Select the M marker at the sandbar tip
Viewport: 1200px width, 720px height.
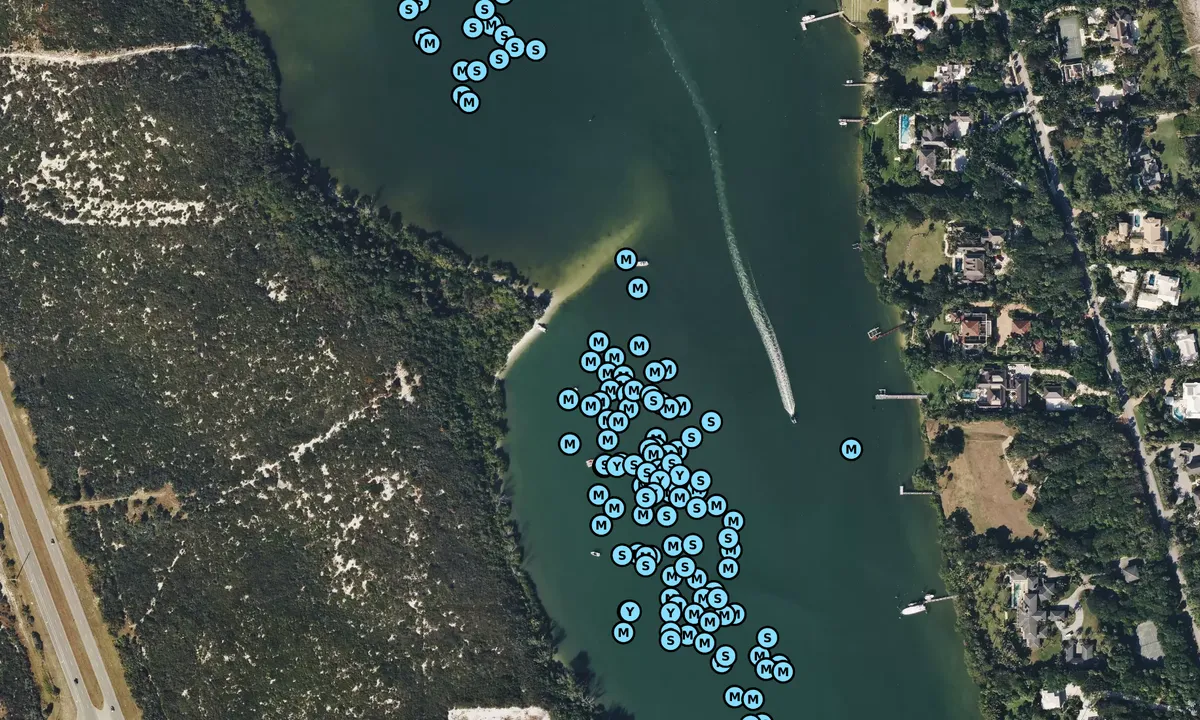click(x=626, y=260)
